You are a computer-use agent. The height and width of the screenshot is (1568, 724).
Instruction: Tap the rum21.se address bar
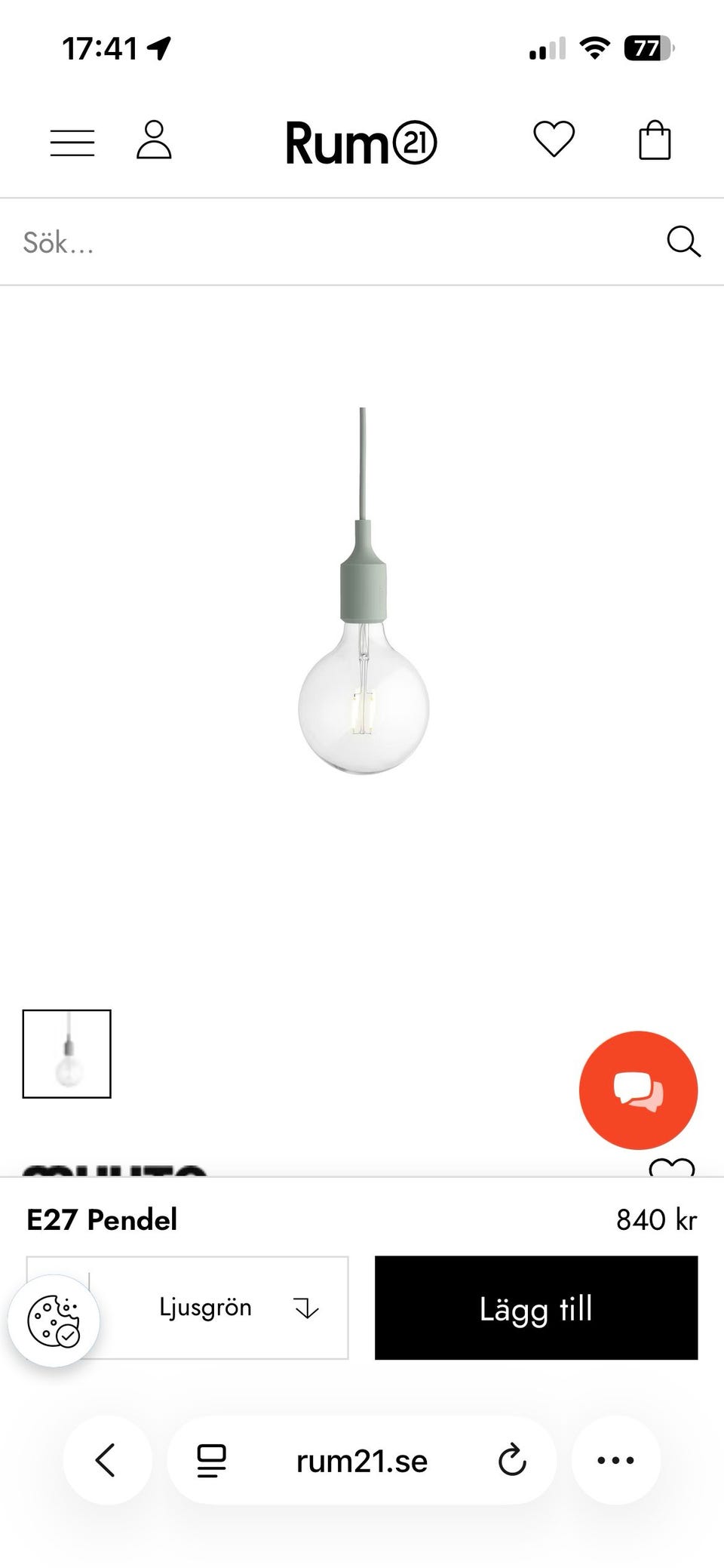click(x=362, y=1461)
